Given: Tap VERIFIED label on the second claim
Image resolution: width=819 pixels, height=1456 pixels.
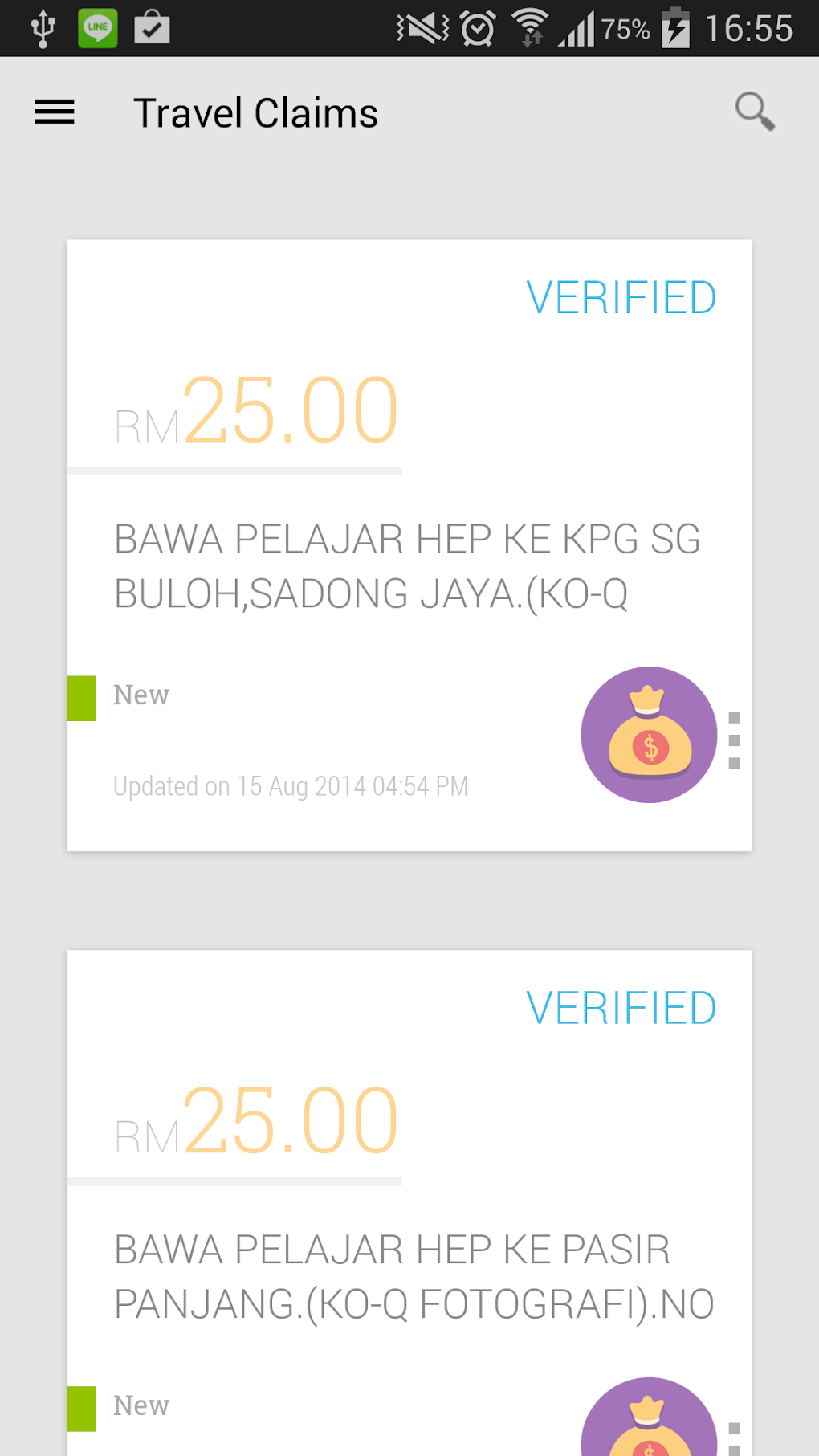Looking at the screenshot, I should 621,1007.
